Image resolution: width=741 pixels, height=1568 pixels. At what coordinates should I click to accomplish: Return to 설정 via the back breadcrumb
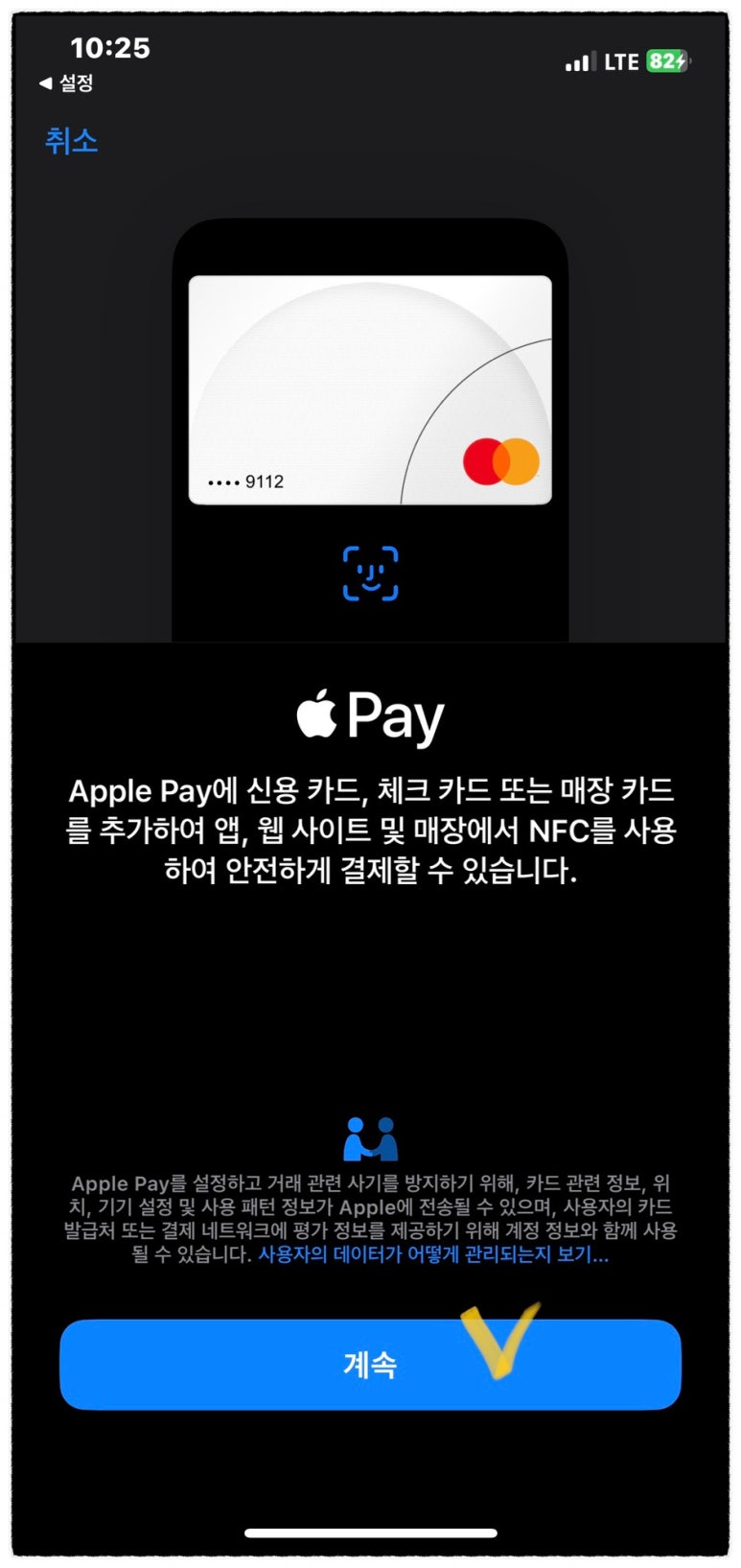pos(66,82)
